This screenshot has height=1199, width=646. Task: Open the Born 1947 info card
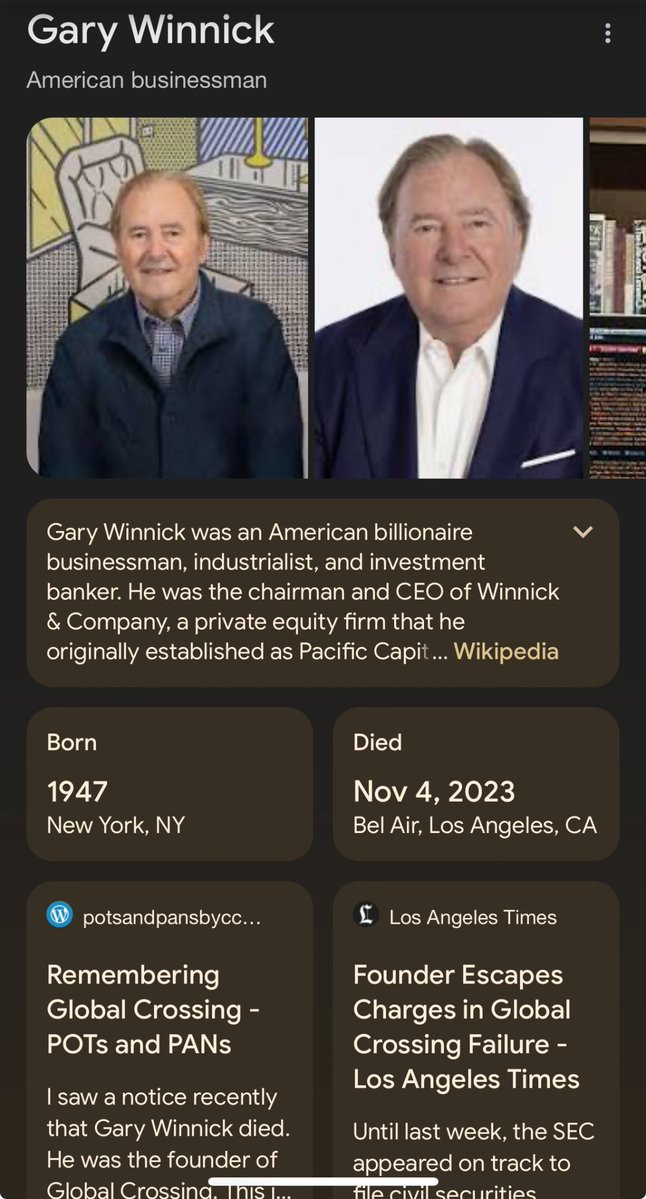(170, 785)
